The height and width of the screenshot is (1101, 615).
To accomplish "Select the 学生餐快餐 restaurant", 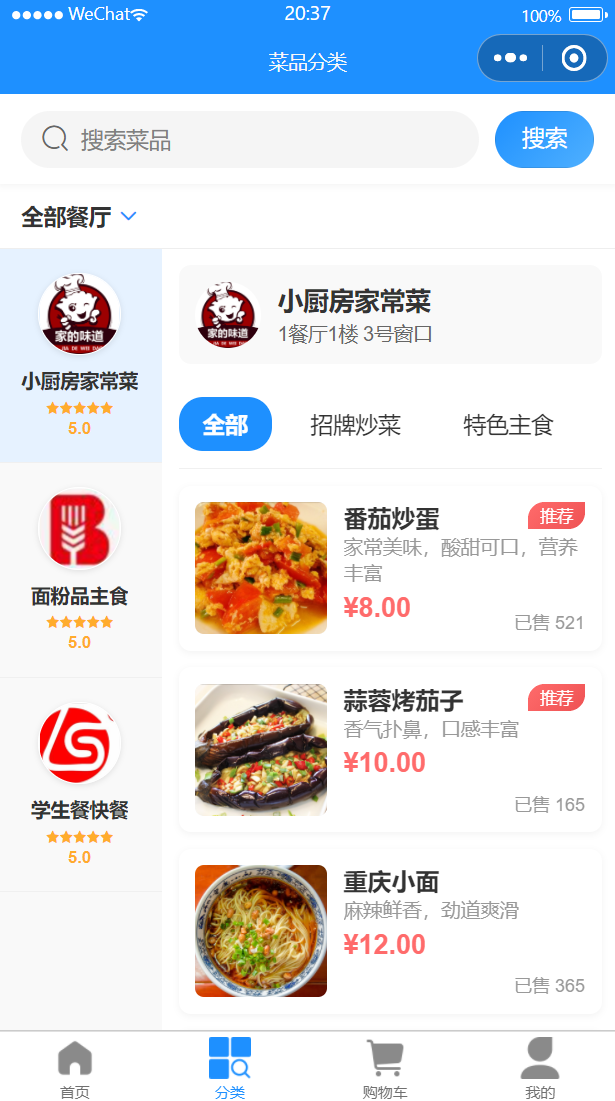I will [x=80, y=785].
